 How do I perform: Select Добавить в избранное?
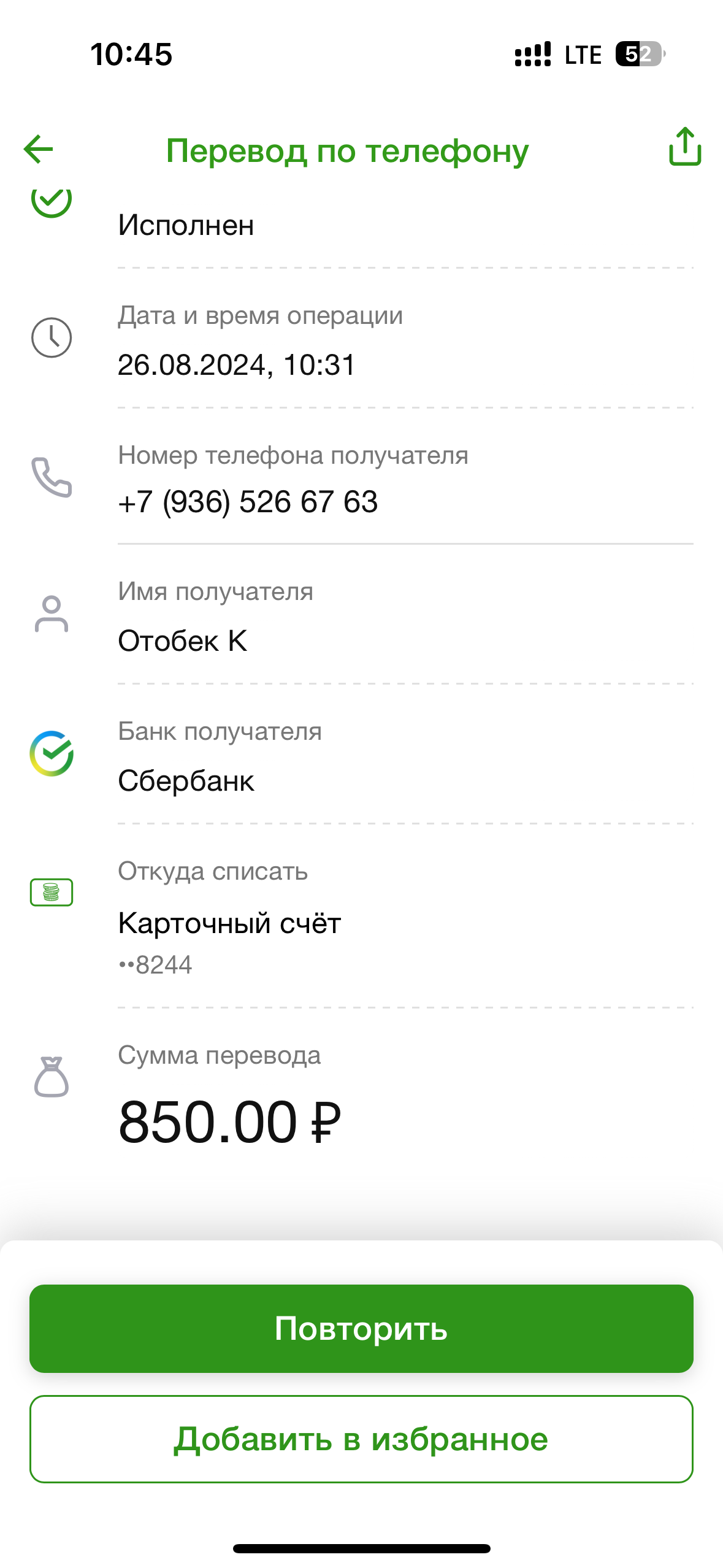[361, 1439]
